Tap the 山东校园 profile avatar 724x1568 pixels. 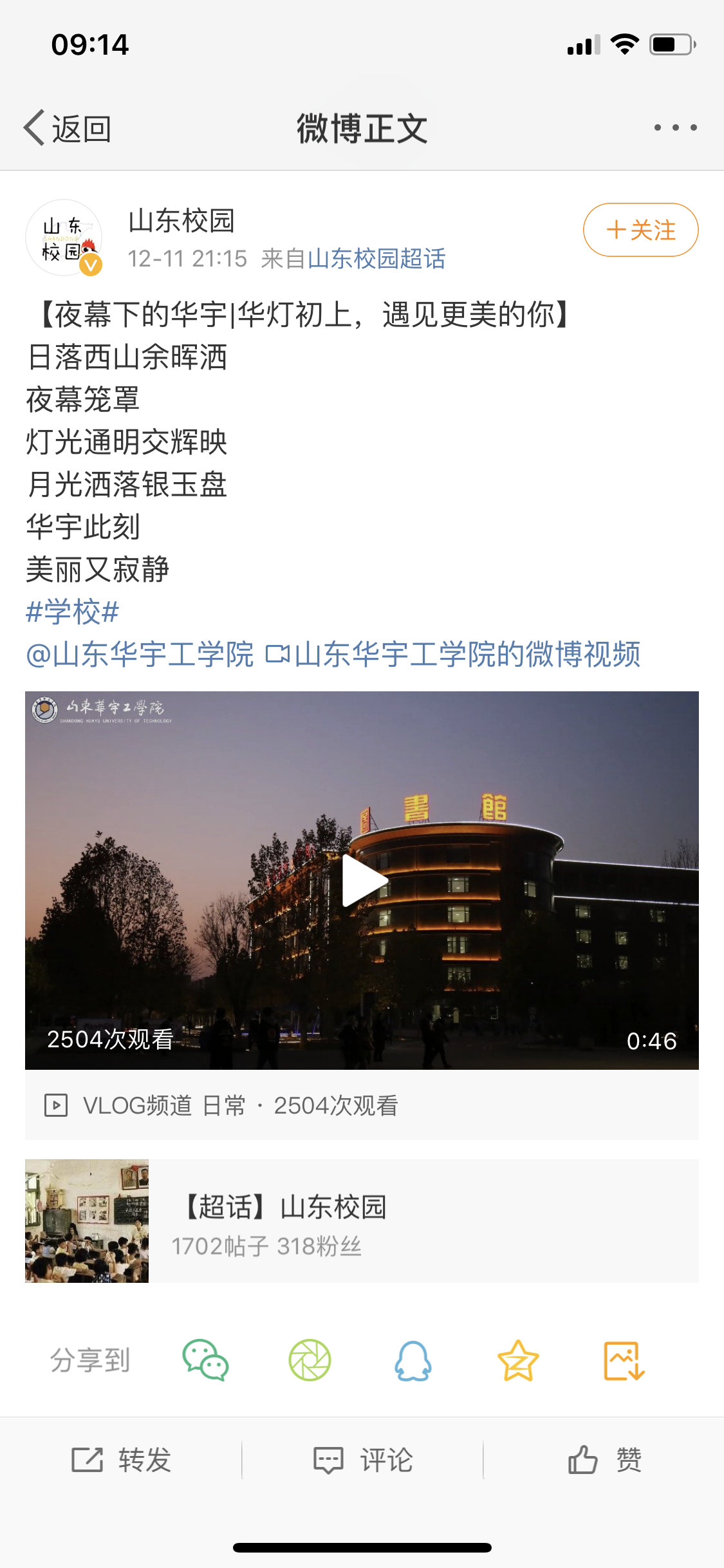63,237
